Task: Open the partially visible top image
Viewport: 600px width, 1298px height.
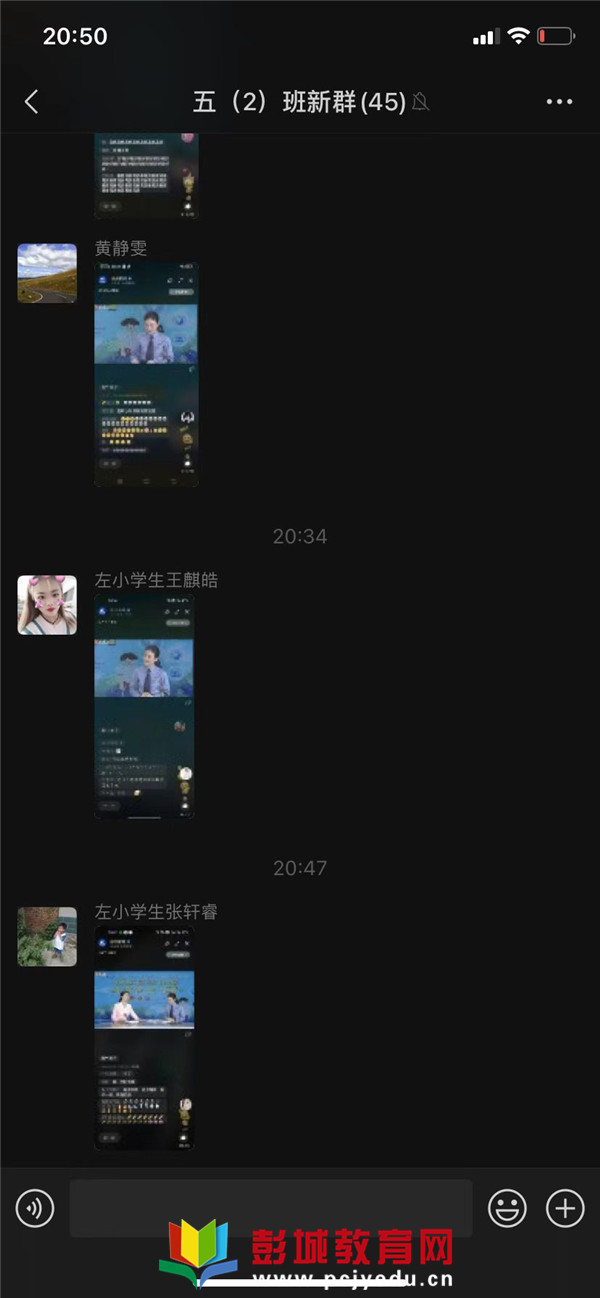Action: [146, 175]
